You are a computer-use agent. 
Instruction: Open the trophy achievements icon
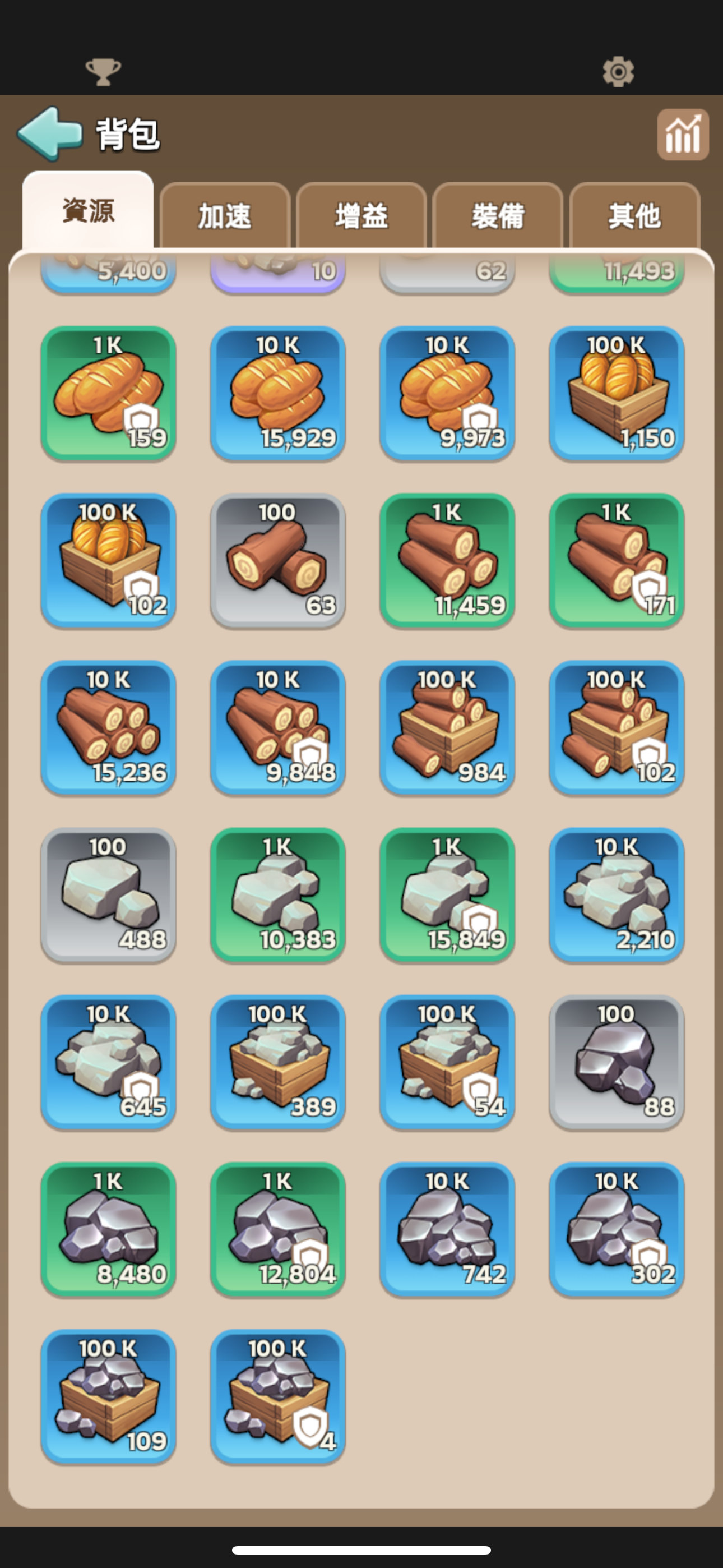(x=103, y=72)
